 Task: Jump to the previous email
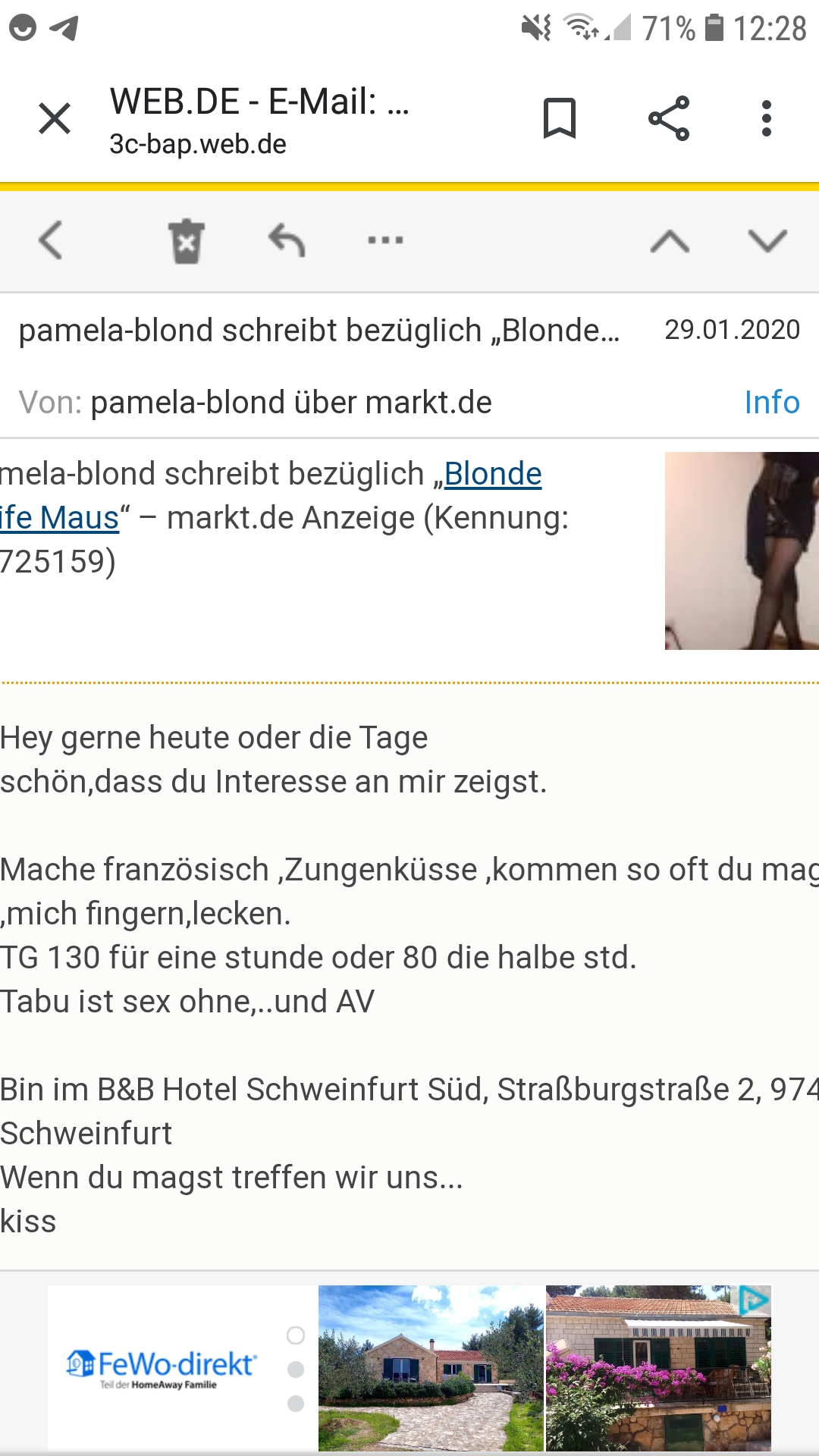(670, 241)
